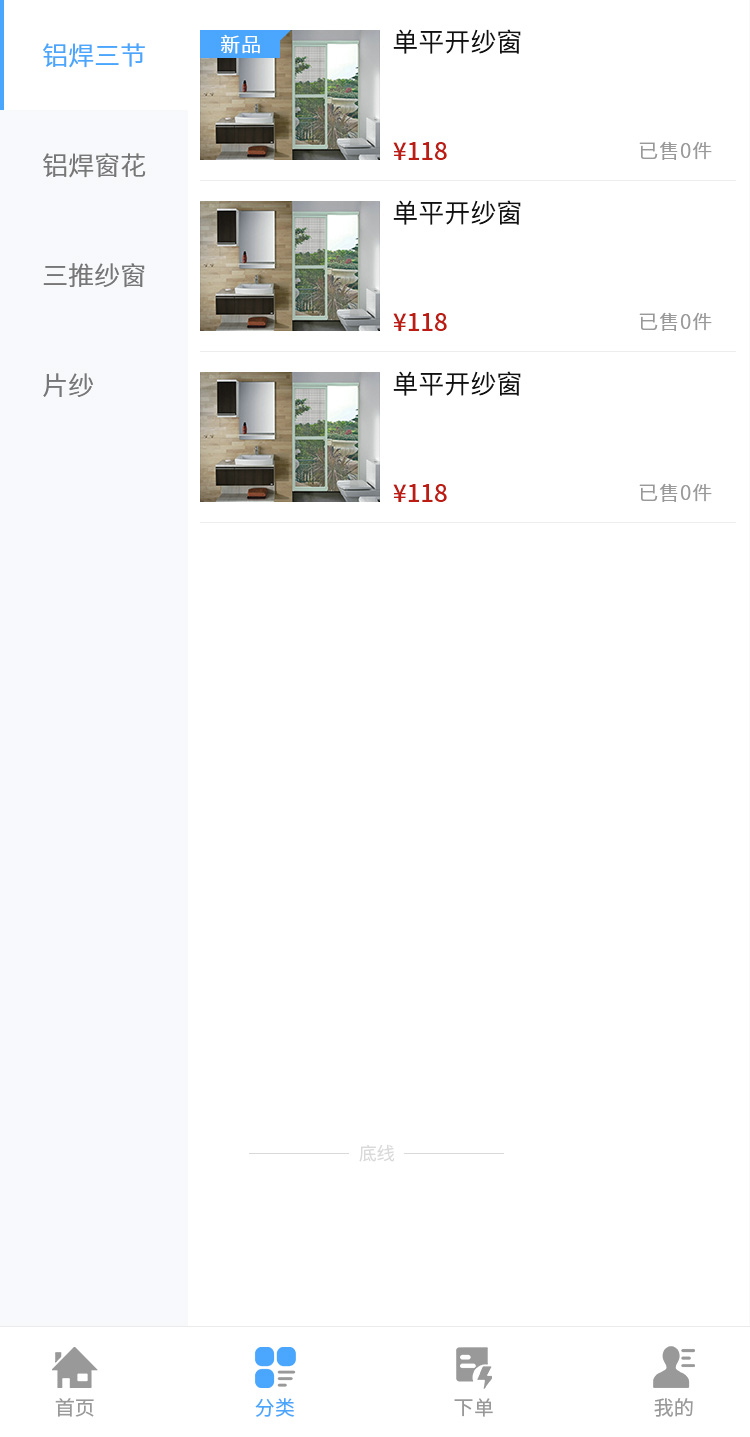
Task: Tap the 分类 tab in bottom bar
Action: pyautogui.click(x=275, y=1382)
